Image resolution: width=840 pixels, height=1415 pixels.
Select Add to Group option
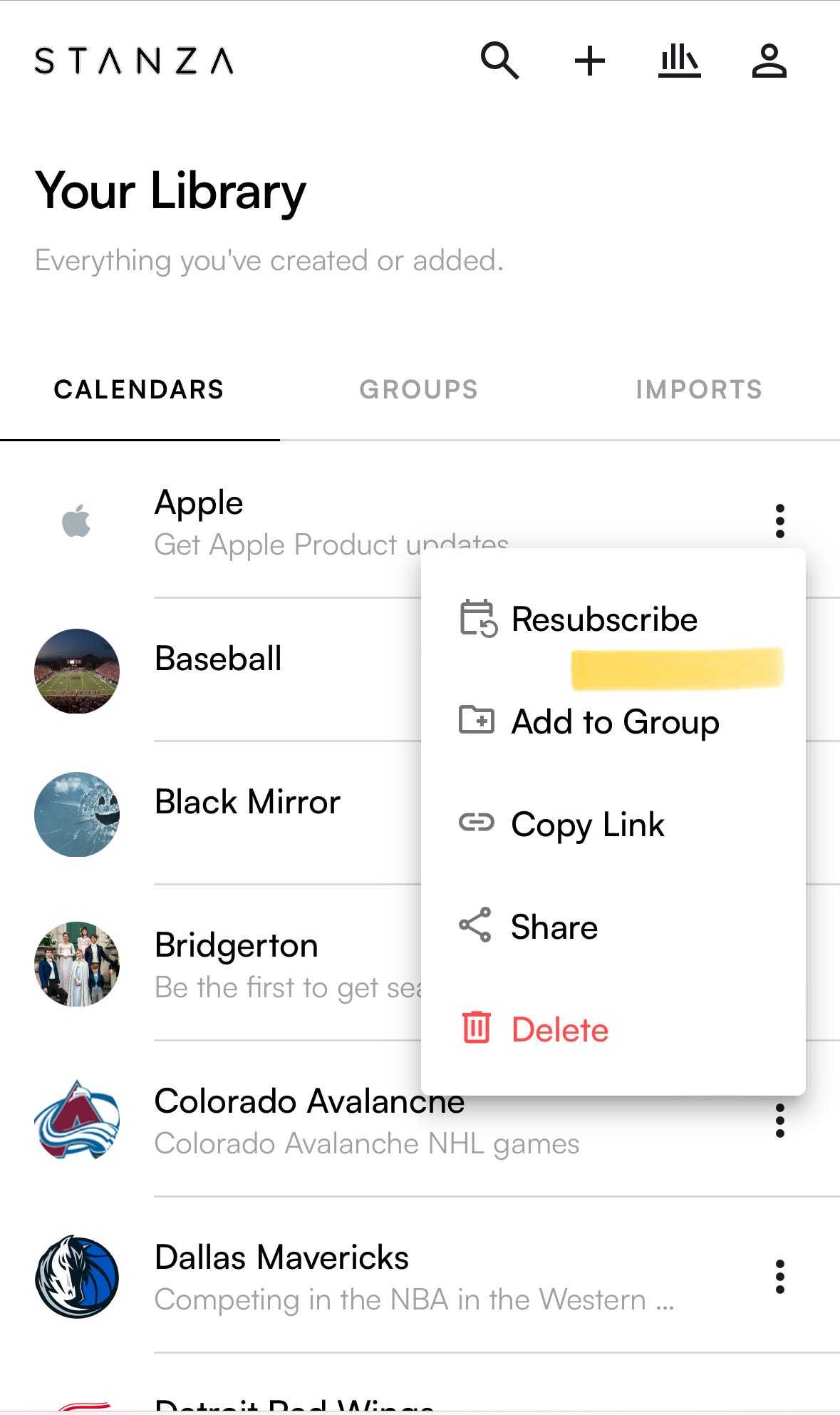[615, 722]
